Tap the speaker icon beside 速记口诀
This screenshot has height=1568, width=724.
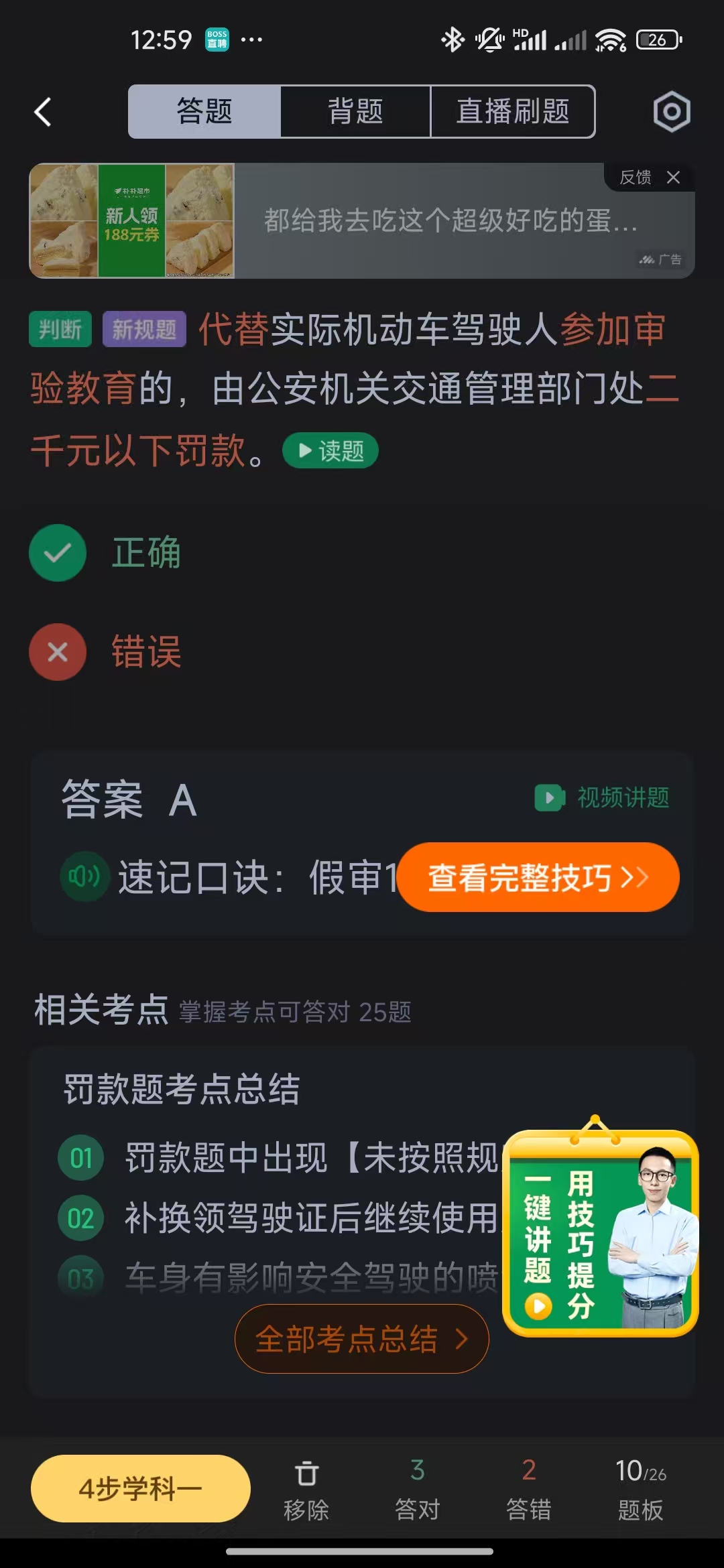click(x=84, y=876)
